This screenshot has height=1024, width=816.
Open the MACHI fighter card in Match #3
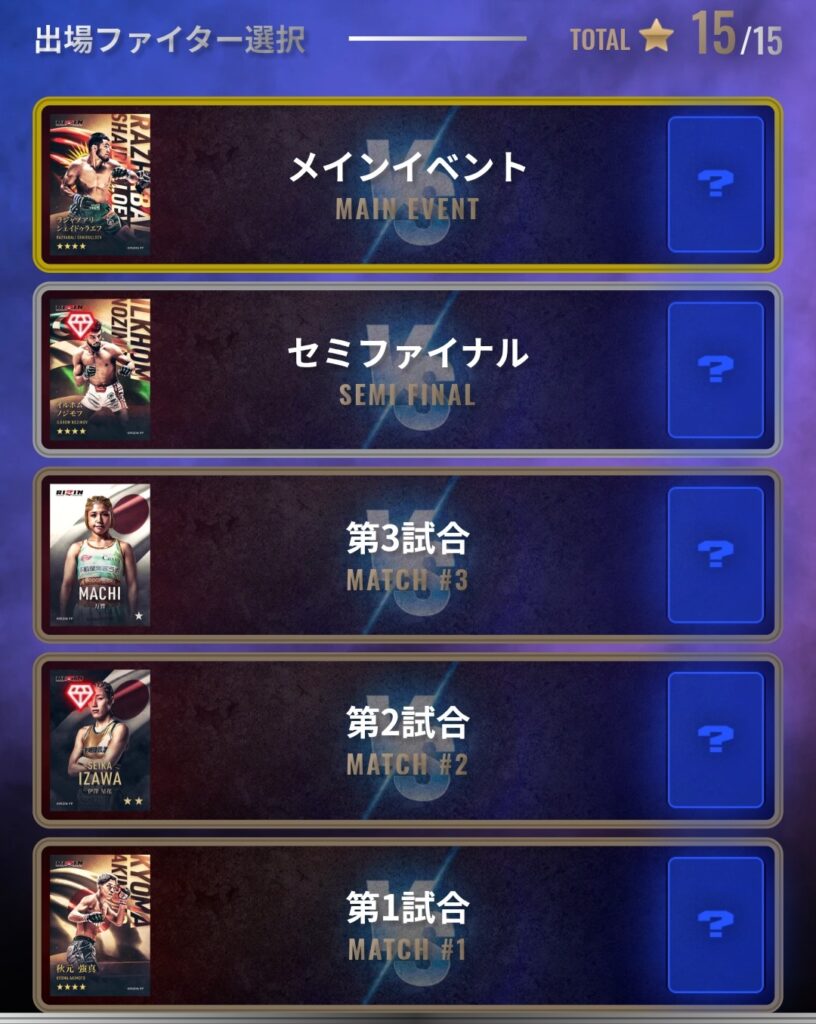(100, 555)
